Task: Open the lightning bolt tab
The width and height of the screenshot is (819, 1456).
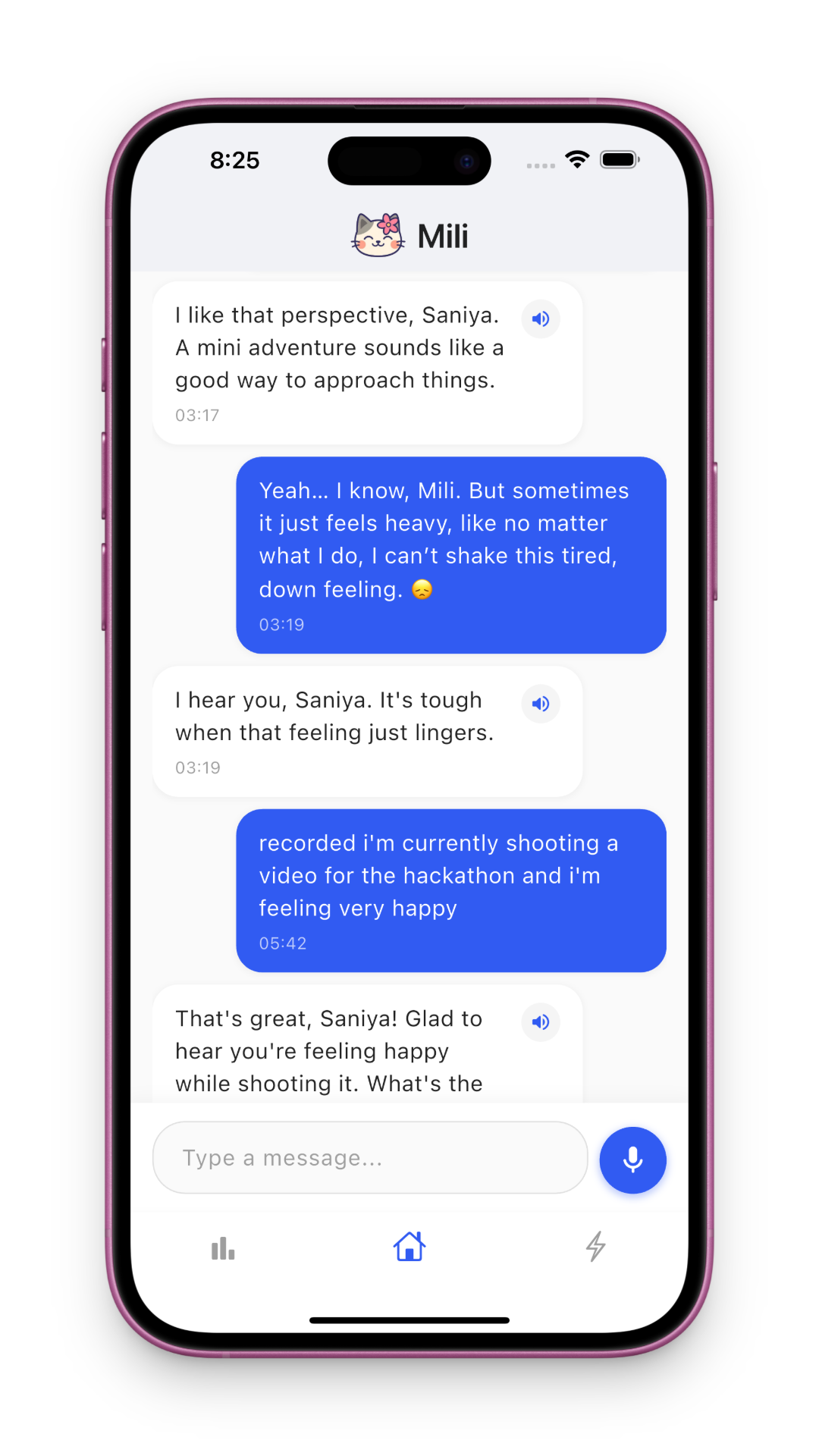Action: coord(596,1247)
